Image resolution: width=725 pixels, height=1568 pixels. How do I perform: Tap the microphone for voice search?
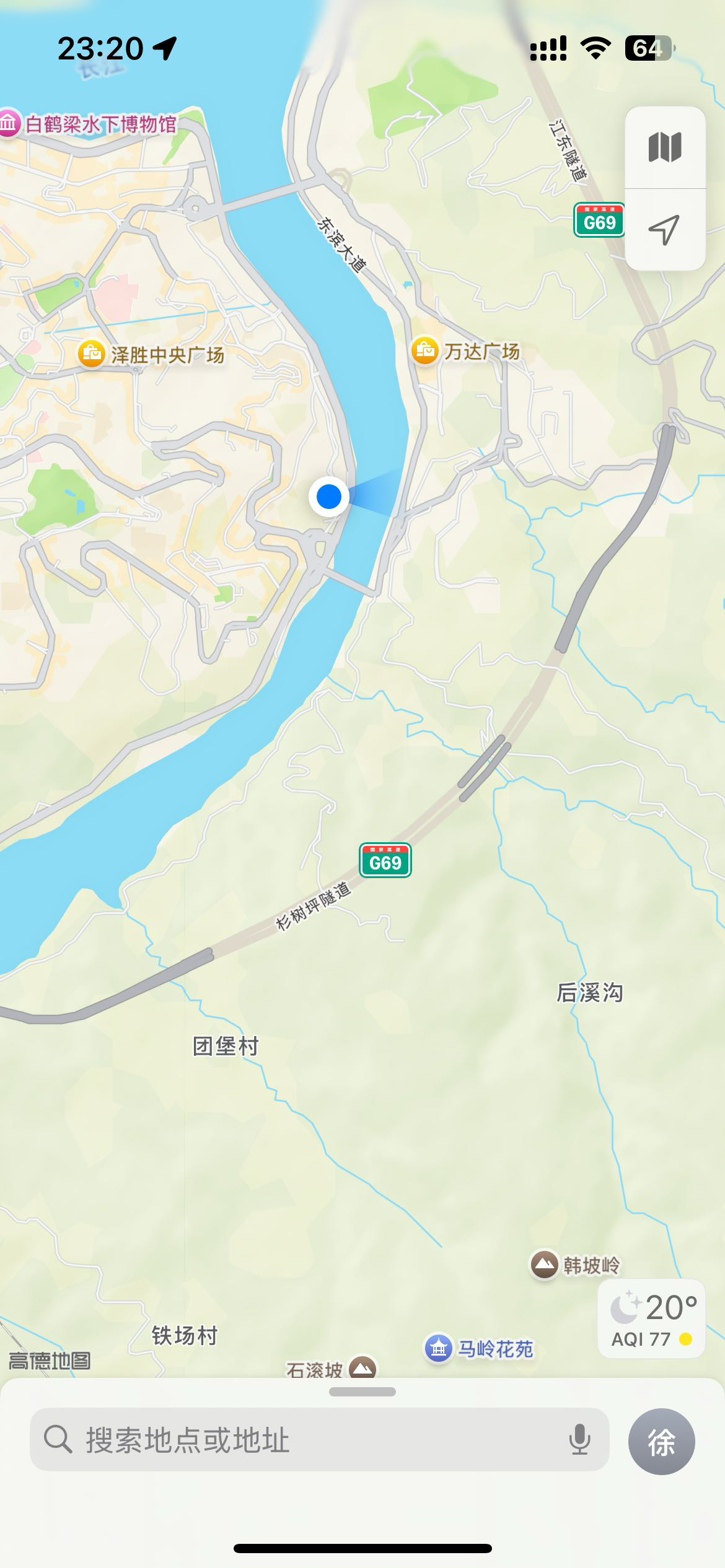579,1440
